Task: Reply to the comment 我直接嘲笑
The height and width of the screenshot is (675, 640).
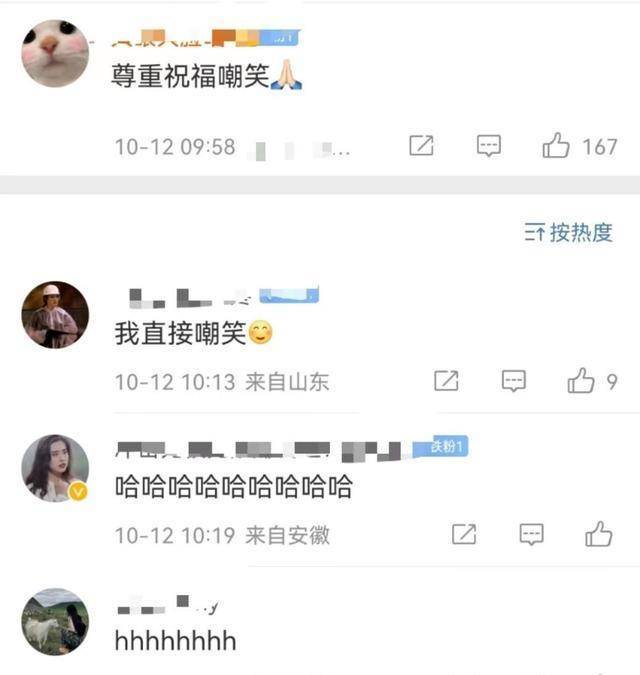Action: [513, 381]
